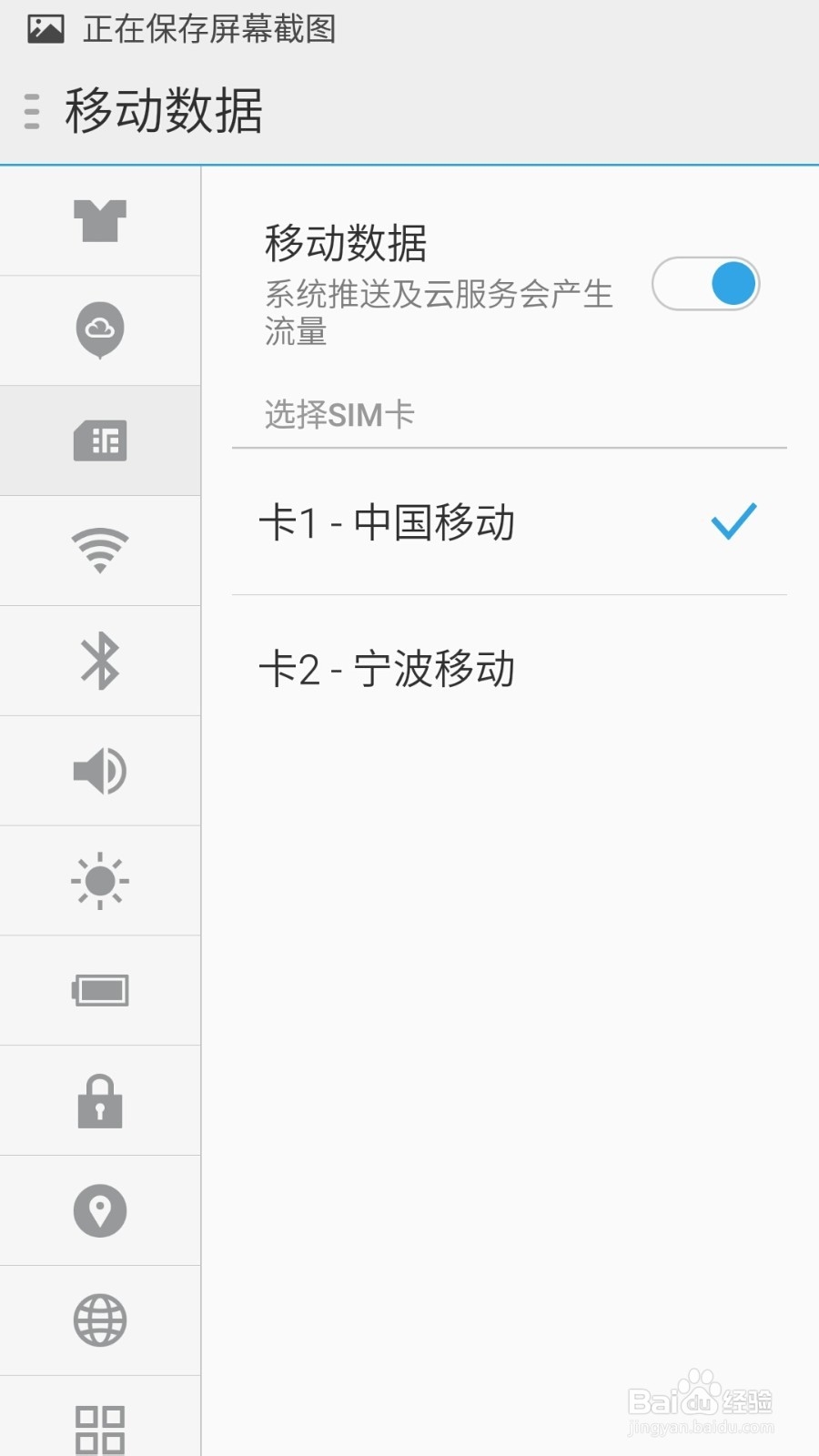819x1456 pixels.
Task: Tap the screenshot notification image icon
Action: coord(44,28)
